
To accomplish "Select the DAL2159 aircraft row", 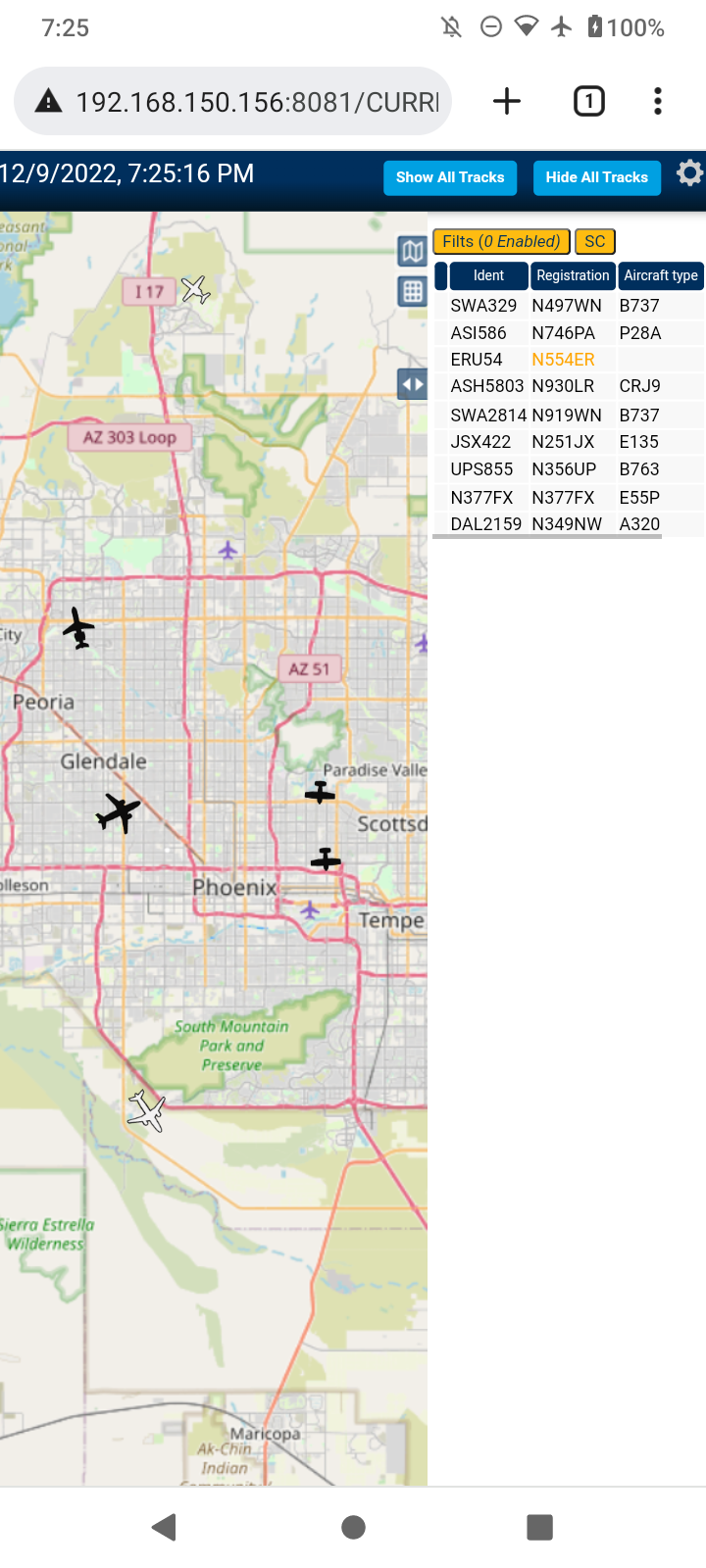I will 569,524.
